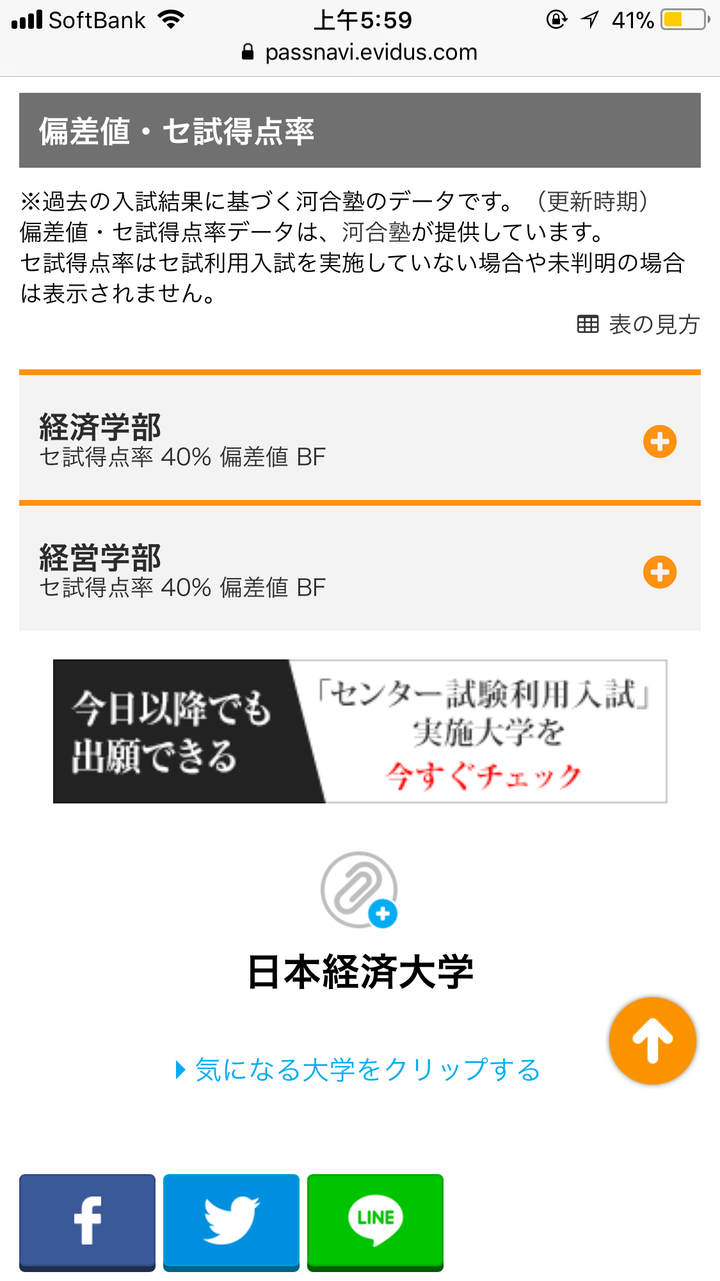The width and height of the screenshot is (720, 1281).
Task: Tap the scroll-to-top orange arrow
Action: tap(652, 1040)
